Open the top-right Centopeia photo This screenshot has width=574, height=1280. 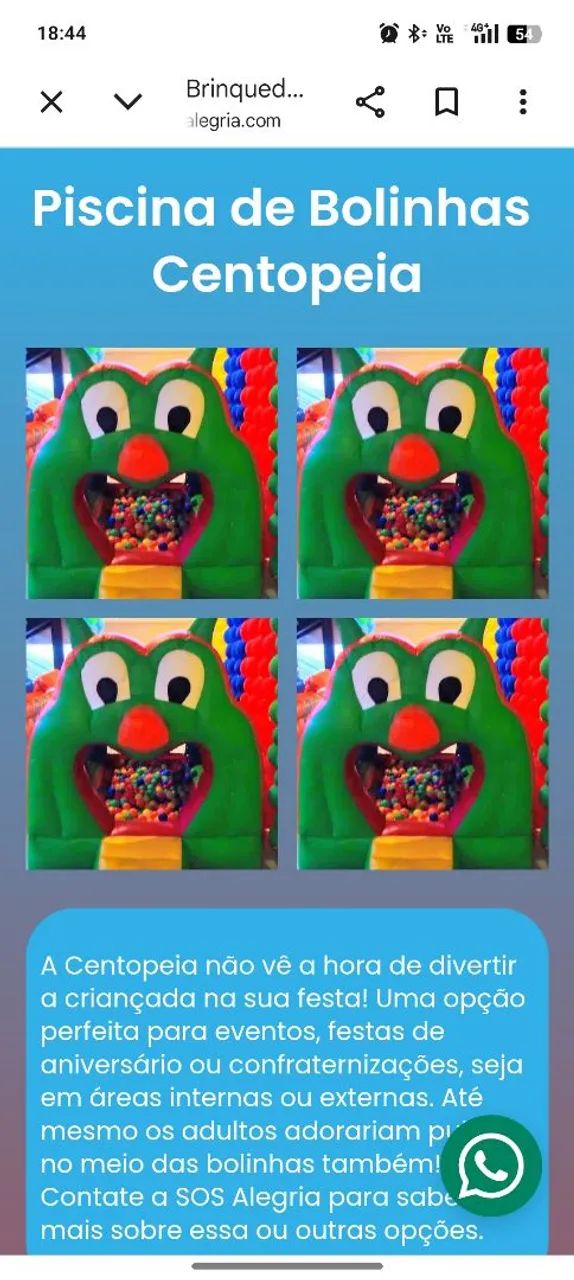[423, 473]
